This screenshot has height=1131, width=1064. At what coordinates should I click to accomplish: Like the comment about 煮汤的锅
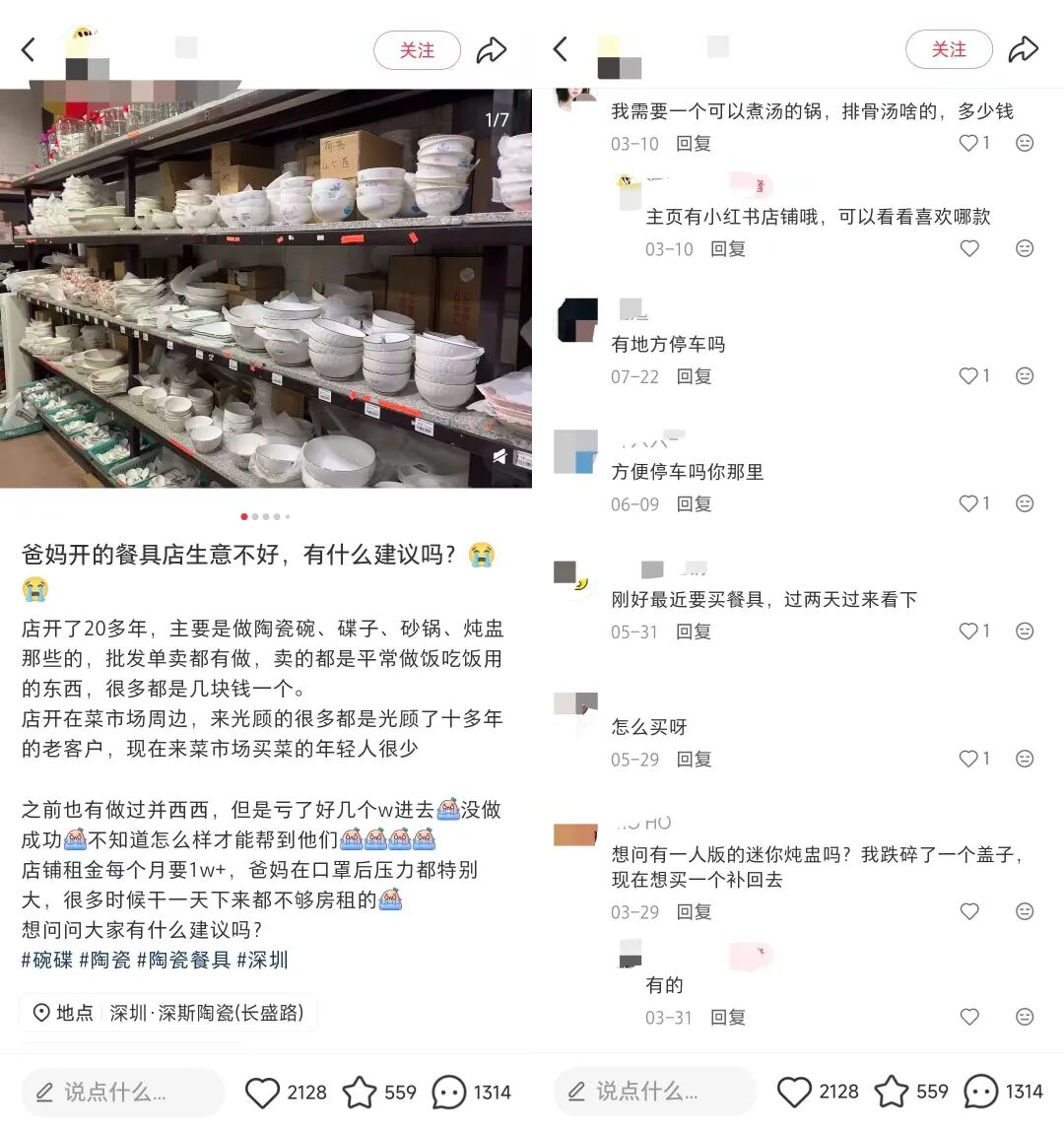coord(969,143)
